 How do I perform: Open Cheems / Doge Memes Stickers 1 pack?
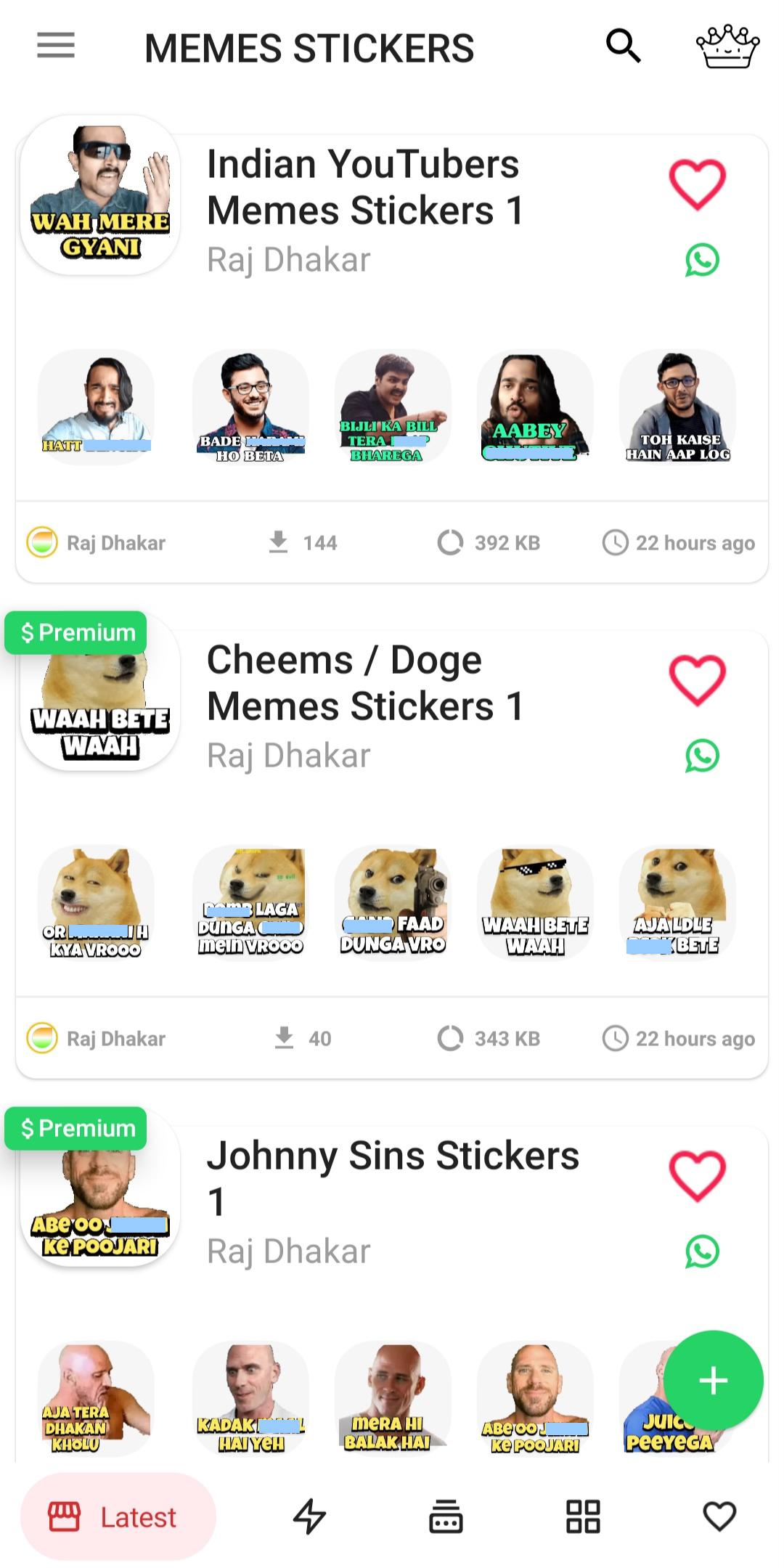[x=363, y=683]
